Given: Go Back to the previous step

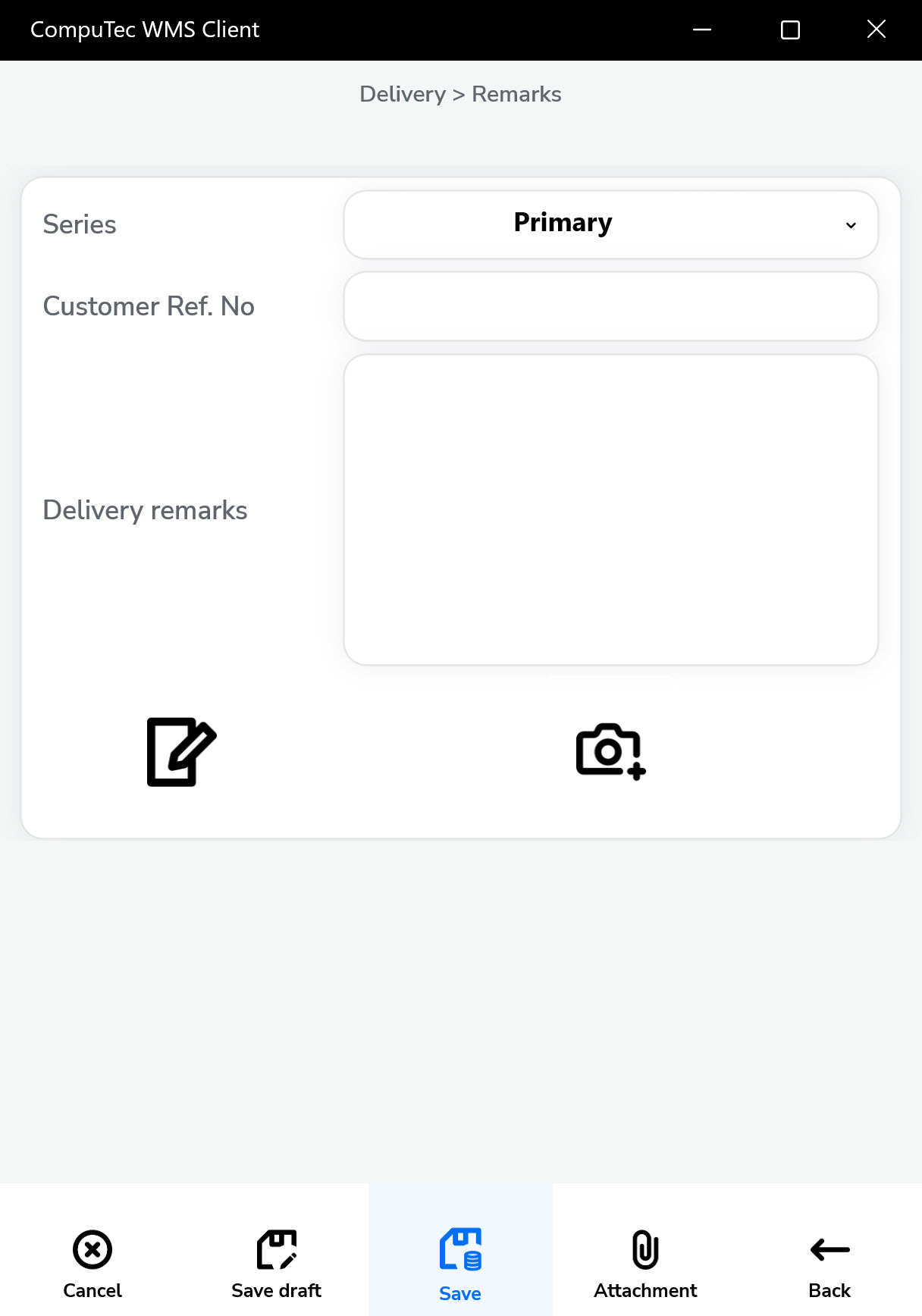Looking at the screenshot, I should pos(829,1261).
